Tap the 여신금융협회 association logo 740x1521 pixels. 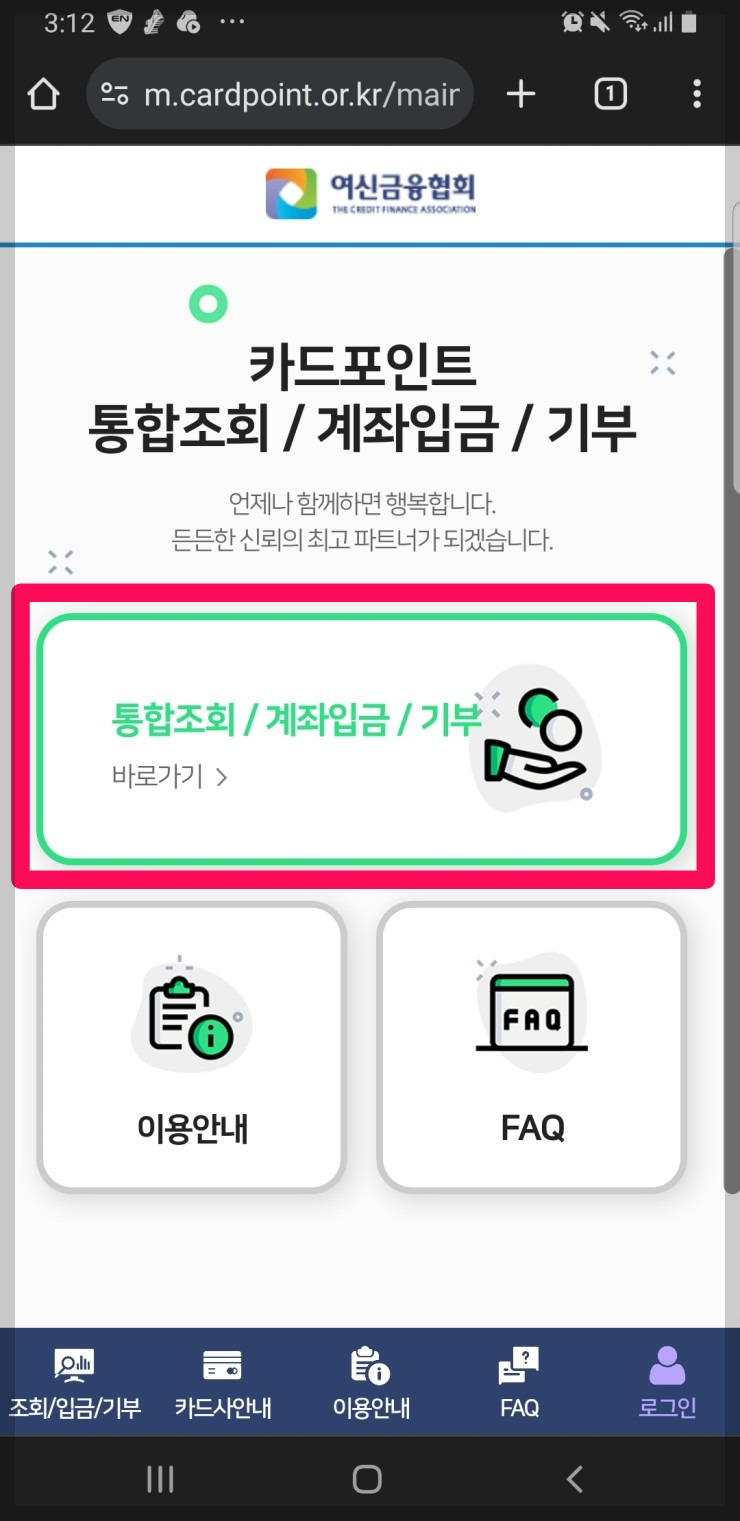370,194
